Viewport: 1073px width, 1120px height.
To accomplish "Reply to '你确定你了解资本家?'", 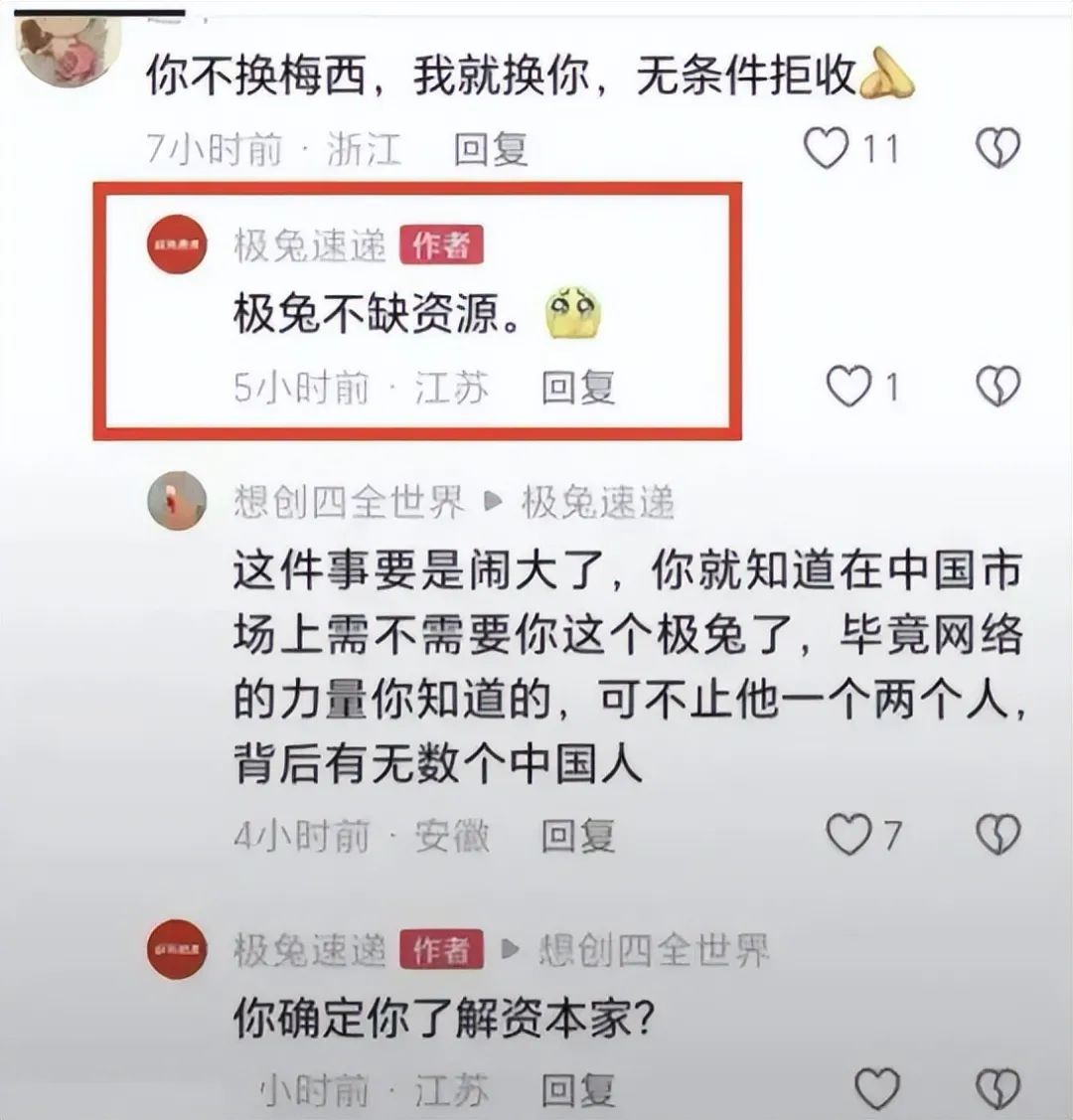I will (577, 1090).
